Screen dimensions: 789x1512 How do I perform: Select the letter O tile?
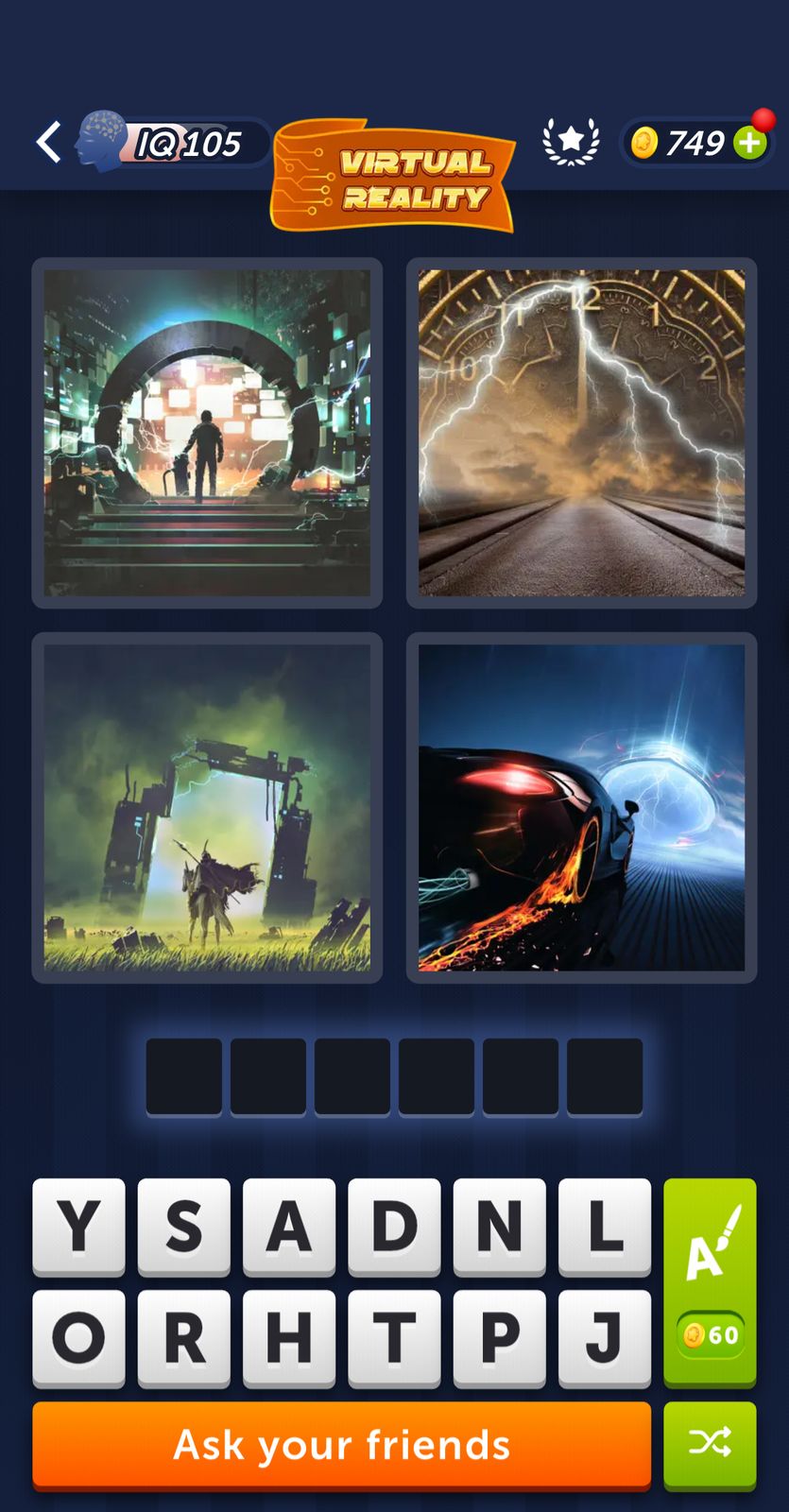[78, 1337]
